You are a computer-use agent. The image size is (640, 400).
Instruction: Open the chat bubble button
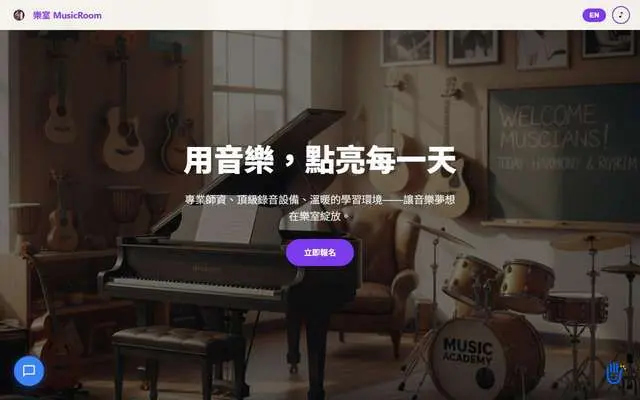coord(29,371)
